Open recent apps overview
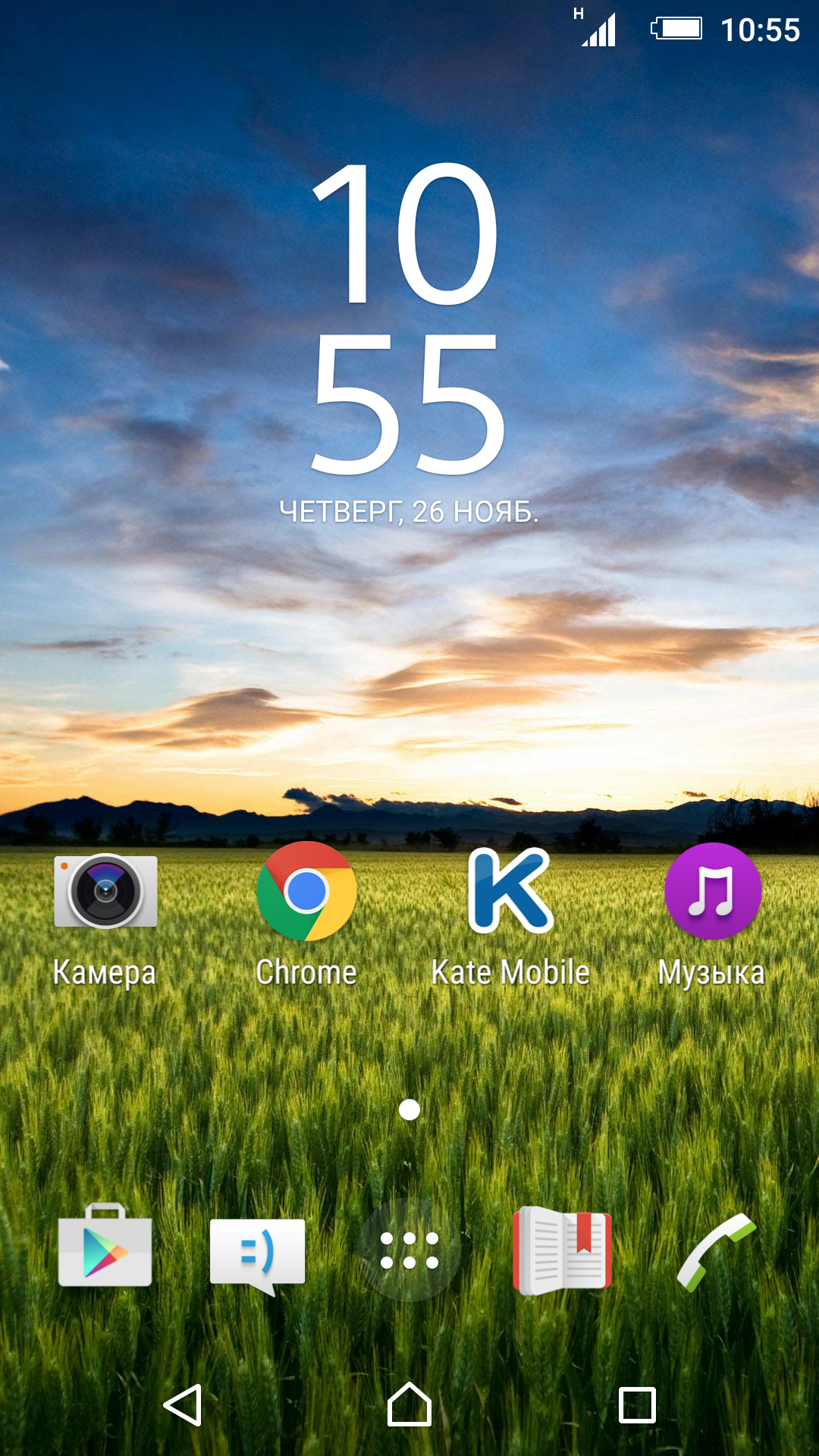The width and height of the screenshot is (819, 1456). pos(637,1405)
